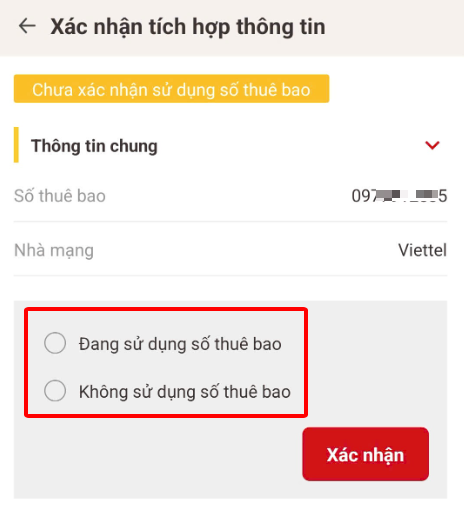This screenshot has height=511, width=464.
Task: Tap the Xác nhận button
Action: (x=365, y=454)
